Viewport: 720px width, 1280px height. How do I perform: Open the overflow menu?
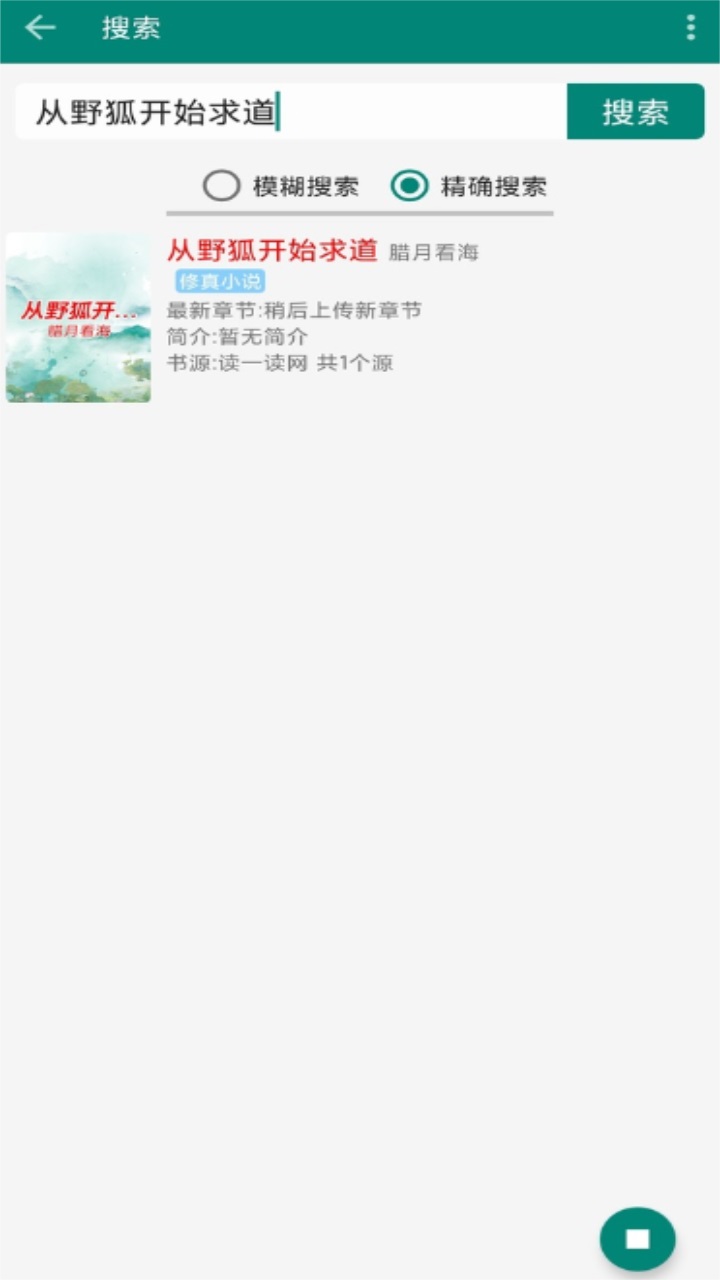point(690,28)
